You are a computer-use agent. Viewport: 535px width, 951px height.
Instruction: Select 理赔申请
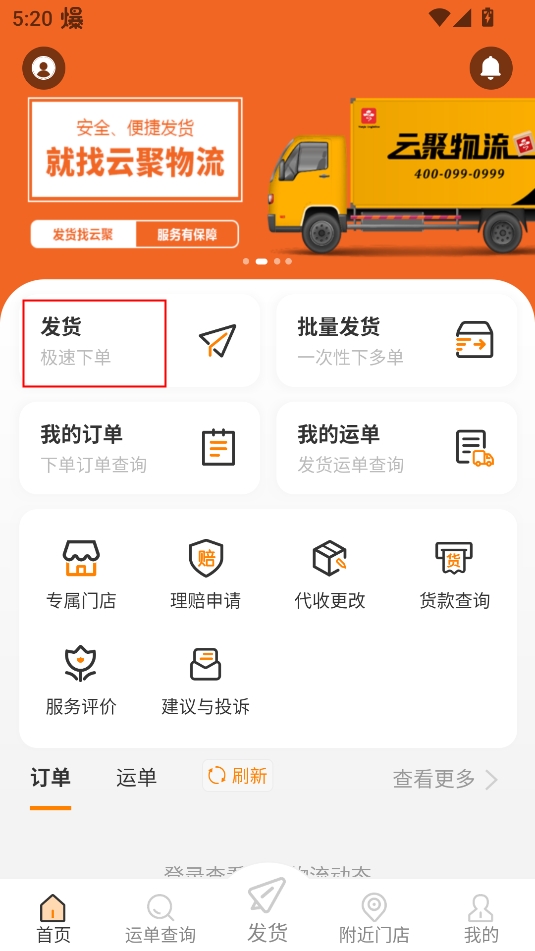206,574
